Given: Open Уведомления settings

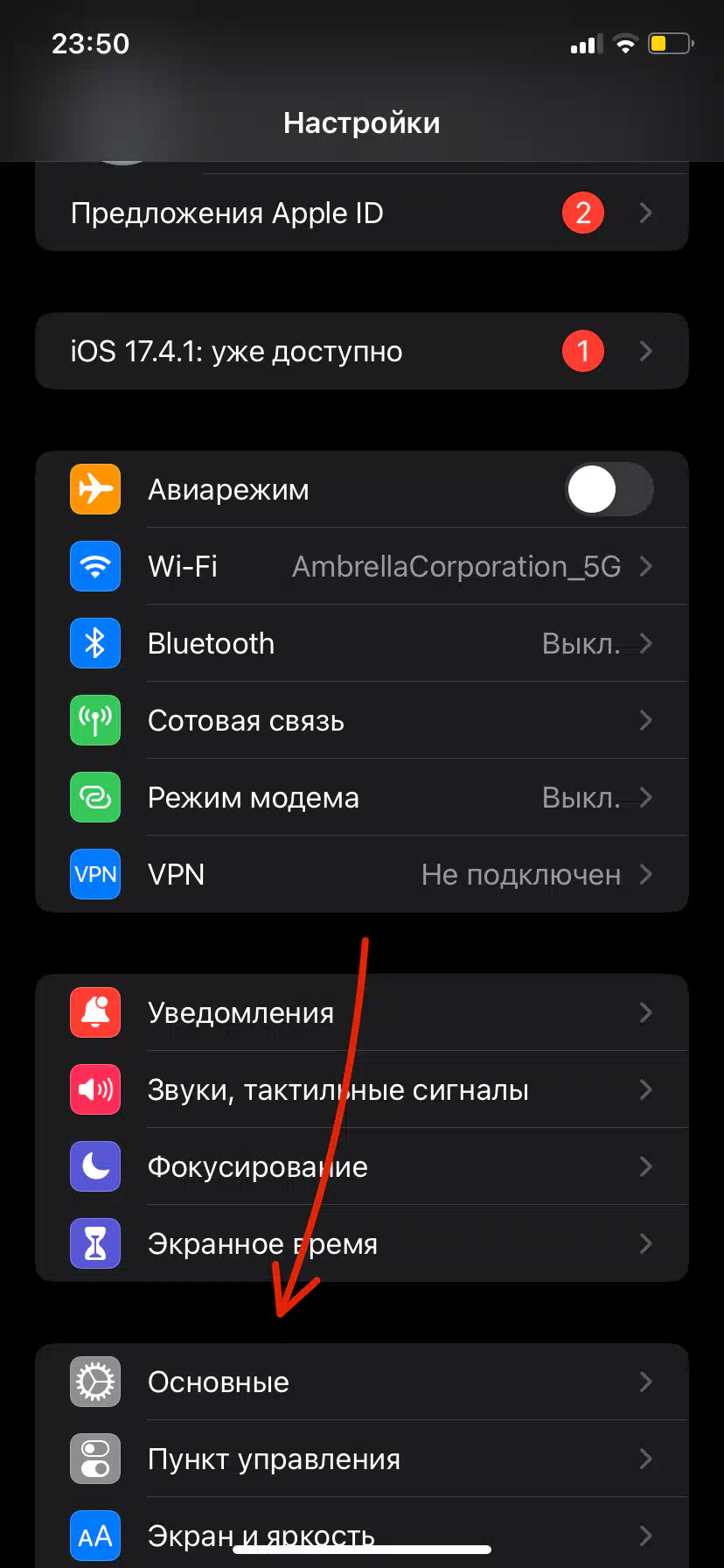Looking at the screenshot, I should click(362, 1012).
